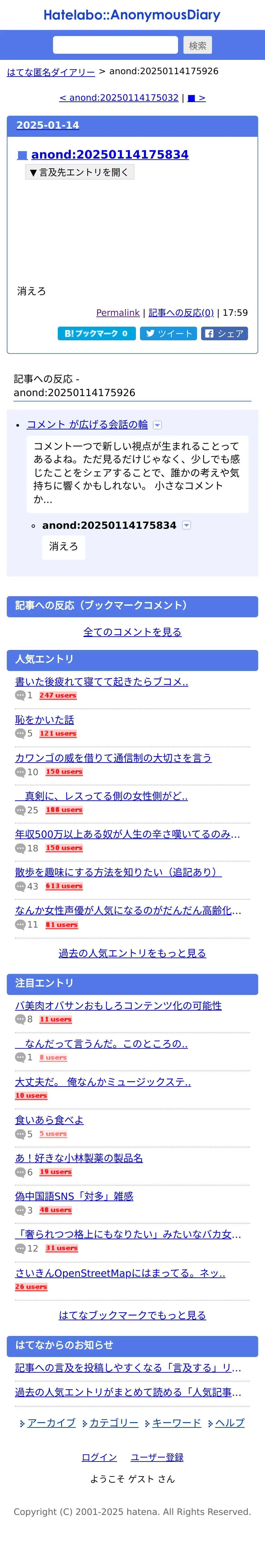Open the アーカイブ footer link
Screen dimensions: 265x1568
point(51,1423)
